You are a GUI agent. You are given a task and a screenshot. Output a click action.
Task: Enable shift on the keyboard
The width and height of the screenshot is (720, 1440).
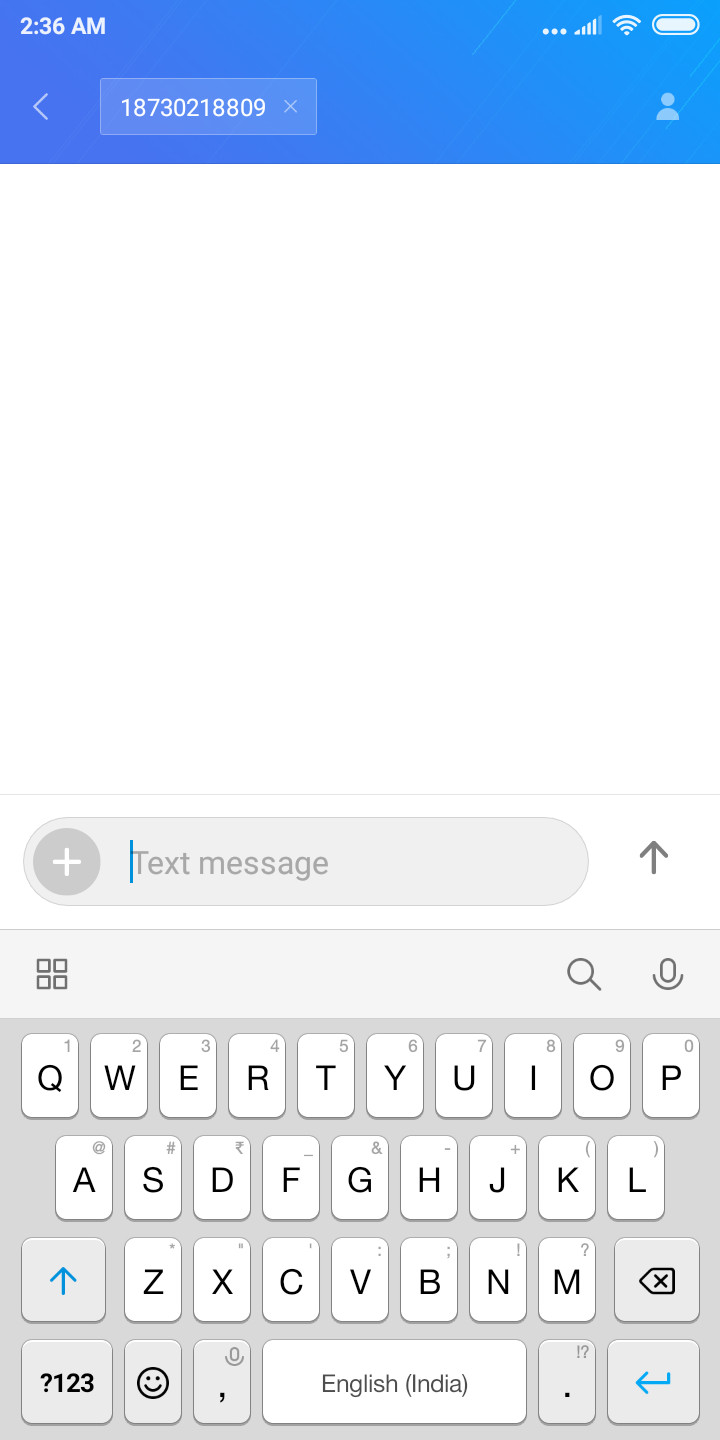63,1280
